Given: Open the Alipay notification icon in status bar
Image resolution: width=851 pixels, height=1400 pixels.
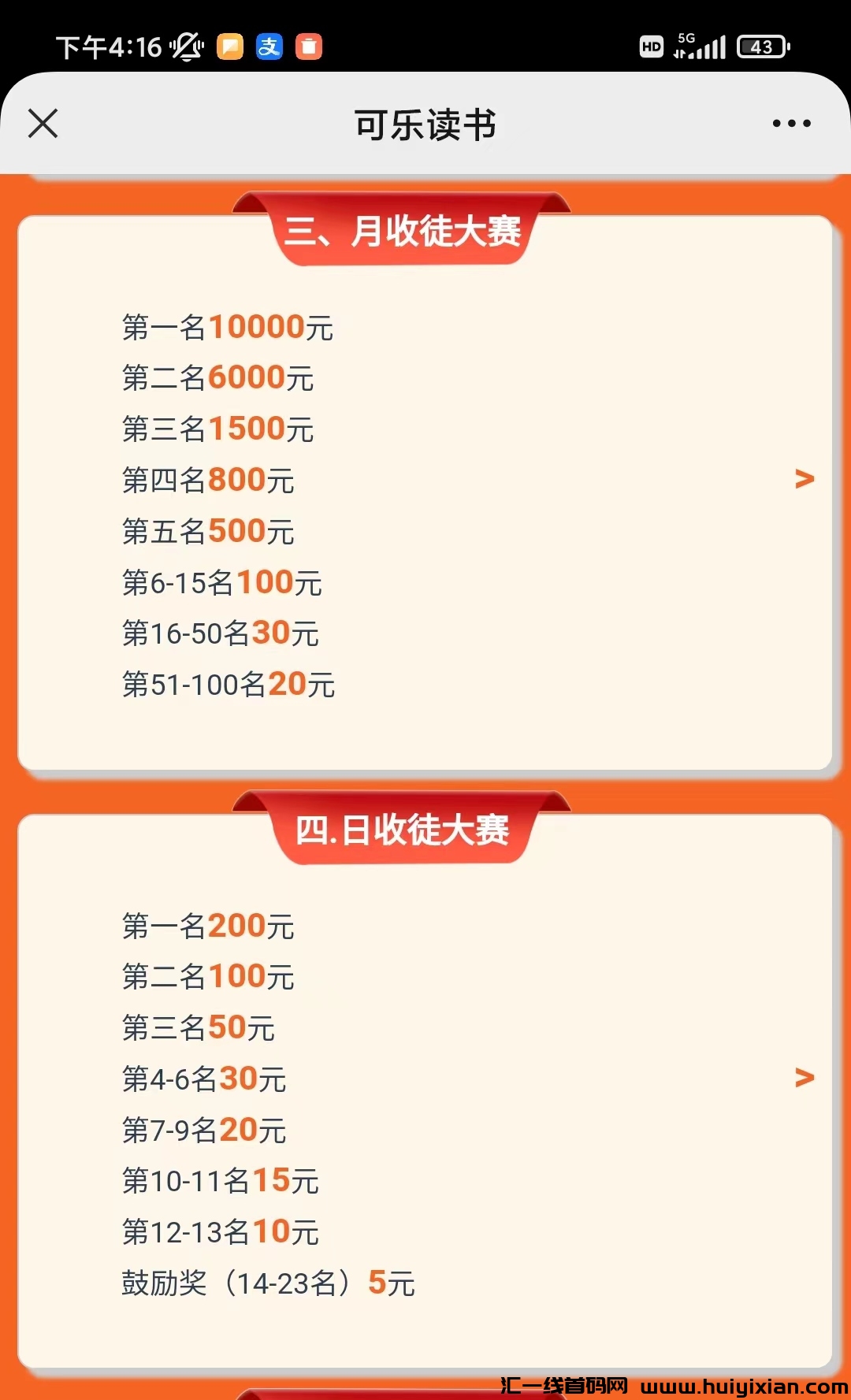Looking at the screenshot, I should (x=270, y=47).
